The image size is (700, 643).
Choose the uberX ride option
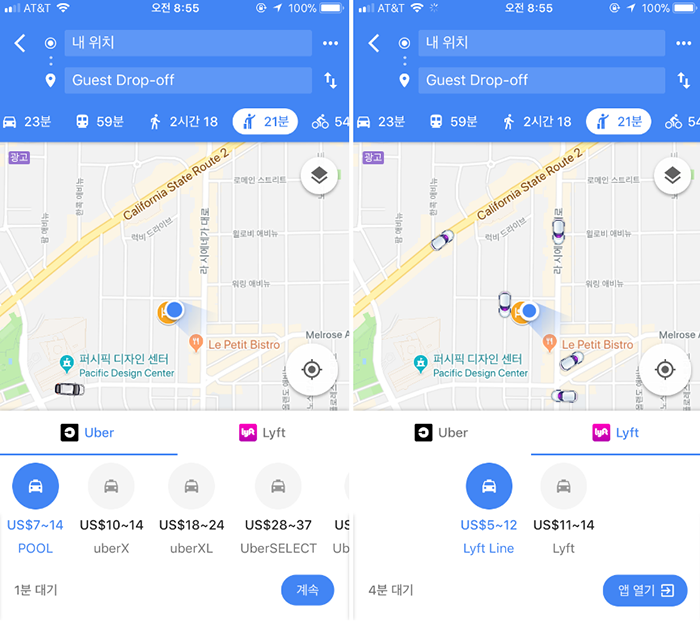click(x=111, y=487)
